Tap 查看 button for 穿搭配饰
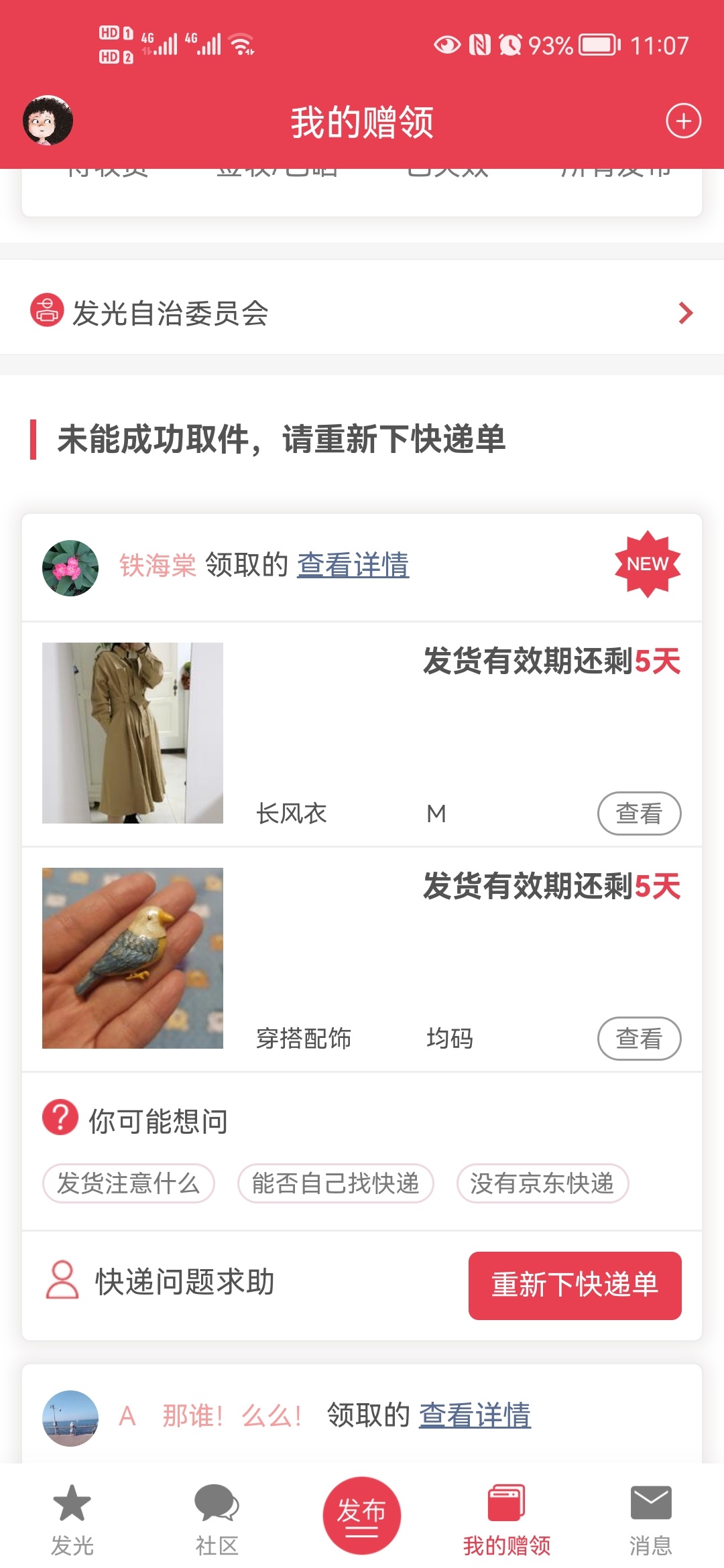The height and width of the screenshot is (1568, 724). tap(639, 1039)
